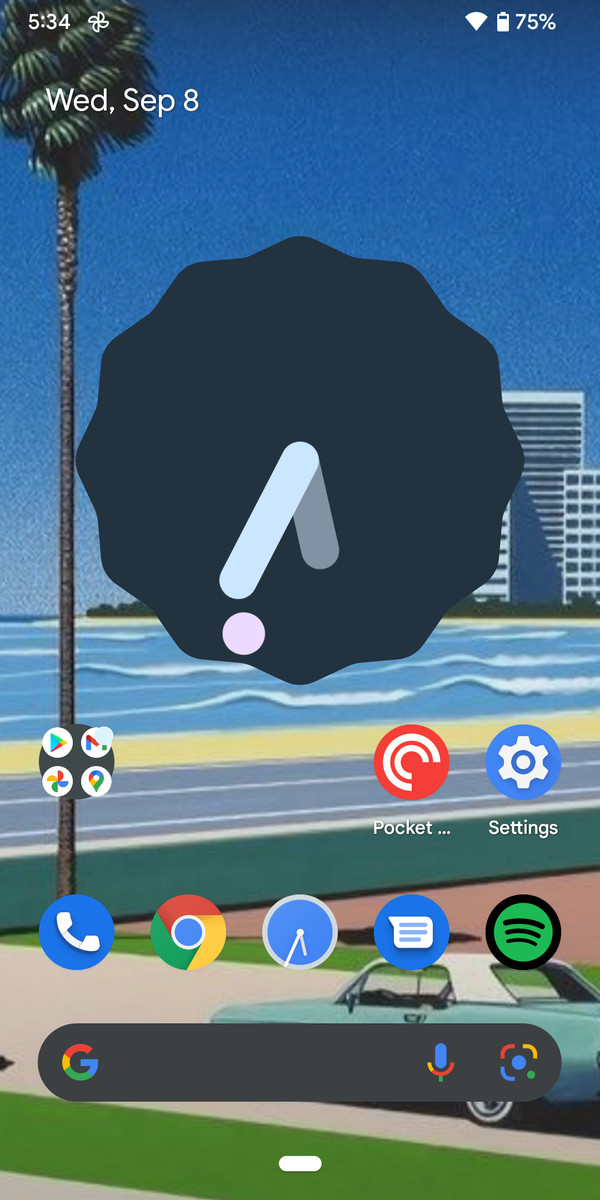Open the calendar from the Wed, Sep 8 date

click(123, 101)
